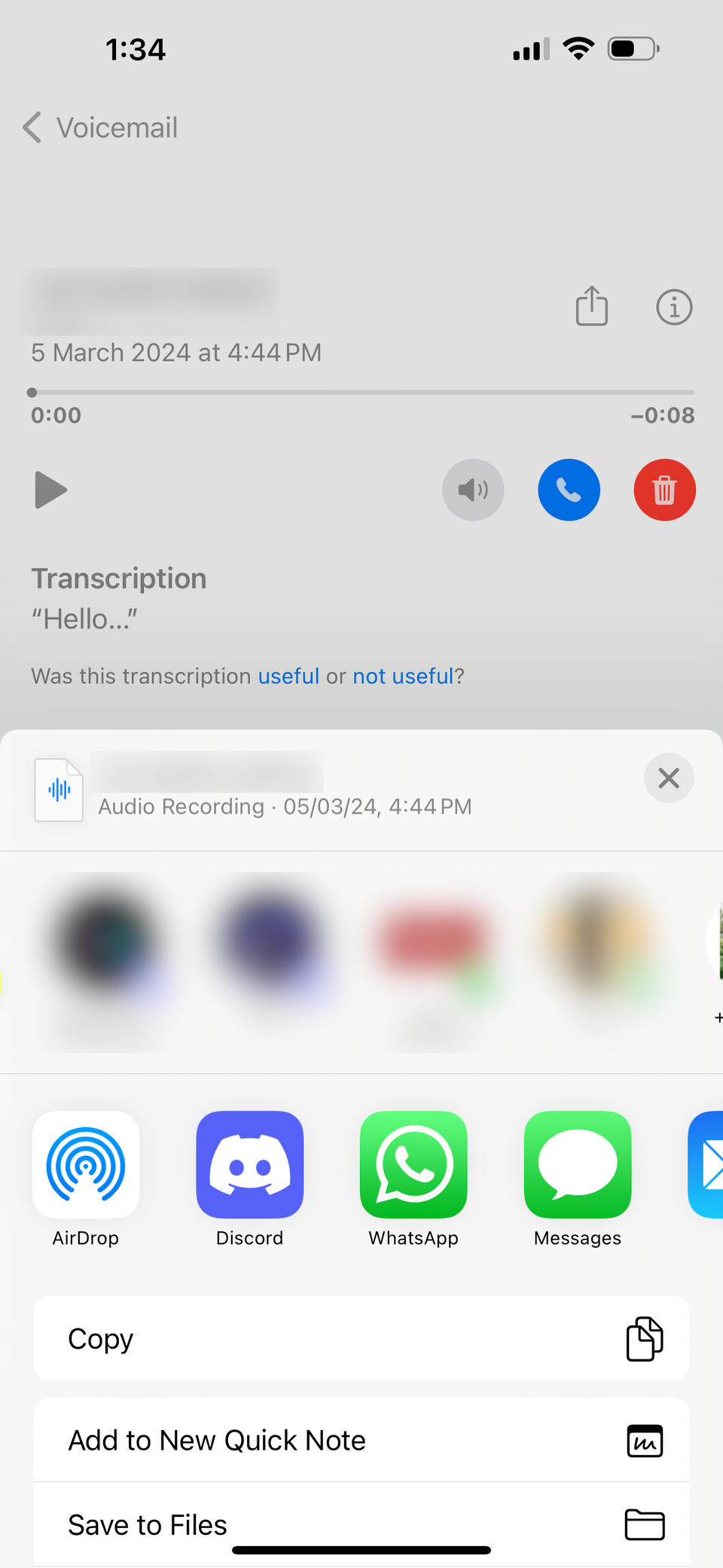Dismiss the share sheet with the X
Viewport: 723px width, 1568px height.
click(x=669, y=778)
